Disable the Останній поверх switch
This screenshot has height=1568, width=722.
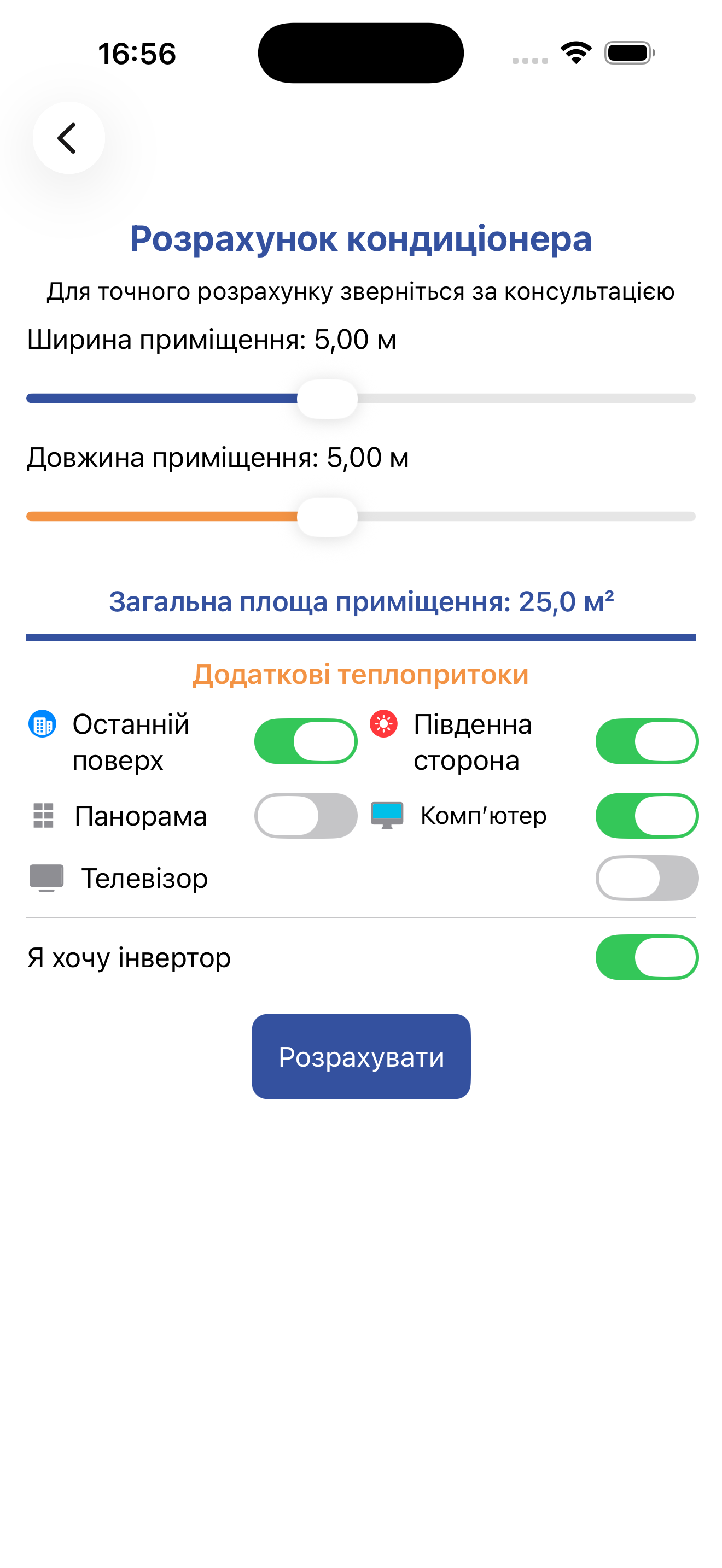[x=306, y=741]
